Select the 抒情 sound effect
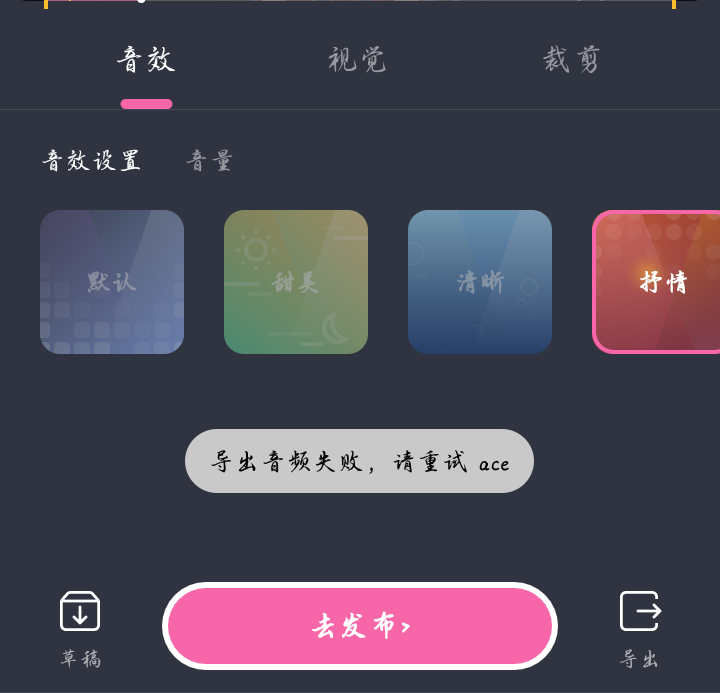Image resolution: width=720 pixels, height=693 pixels. pos(657,282)
